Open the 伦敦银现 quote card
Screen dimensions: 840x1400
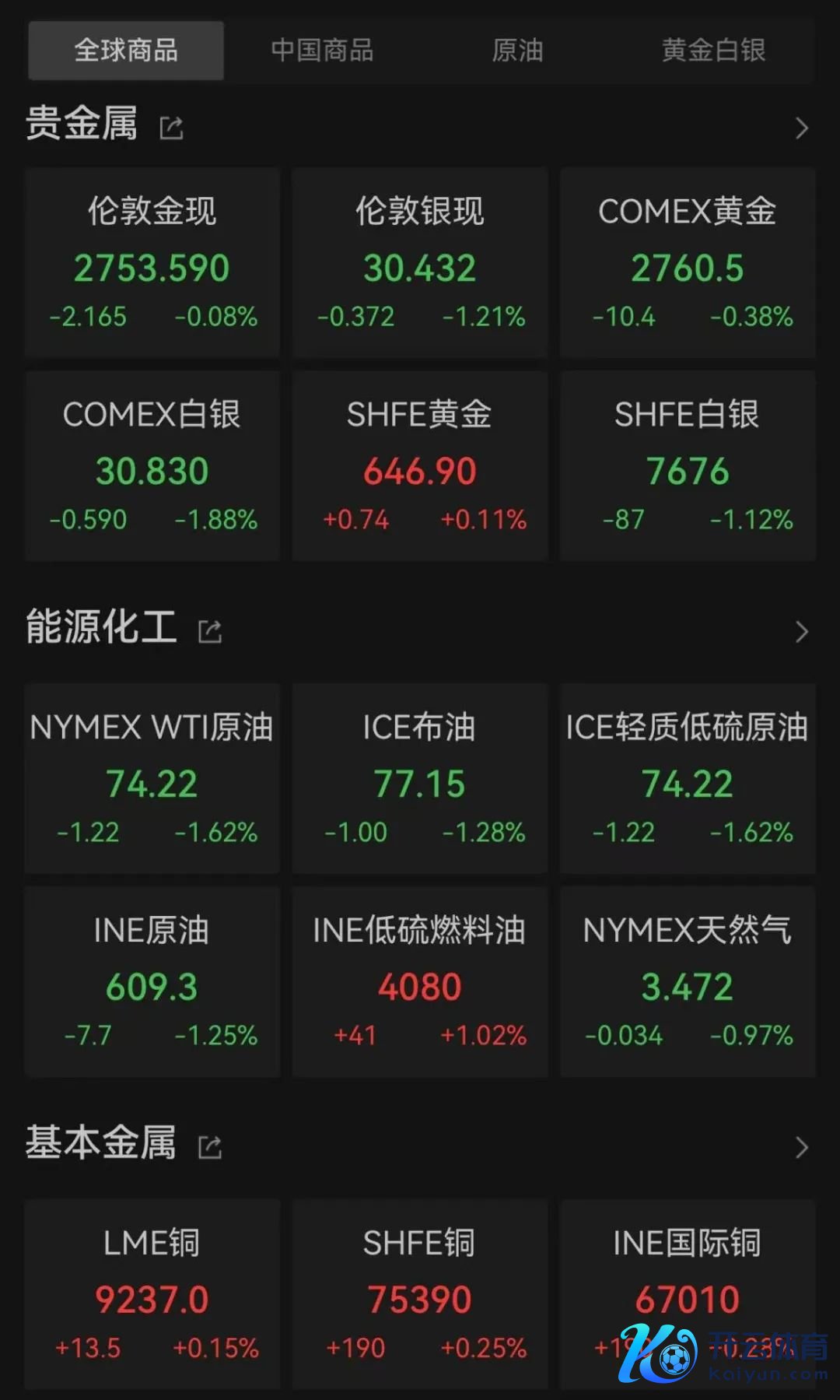click(420, 263)
